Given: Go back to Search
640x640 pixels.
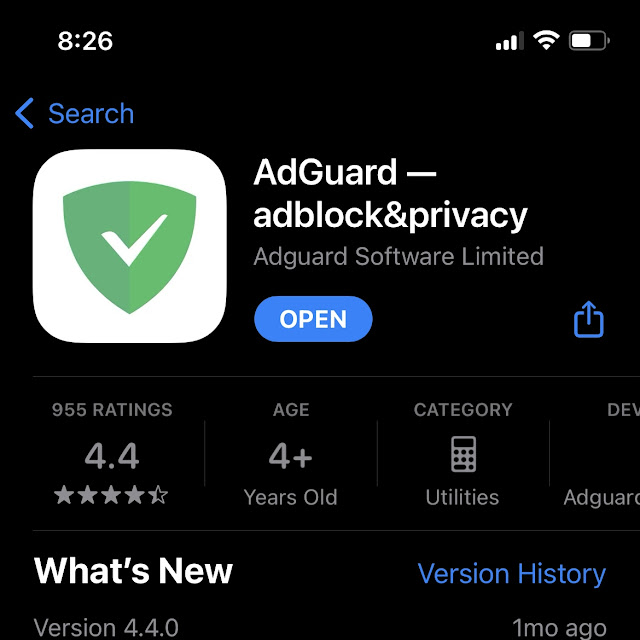Looking at the screenshot, I should point(75,113).
